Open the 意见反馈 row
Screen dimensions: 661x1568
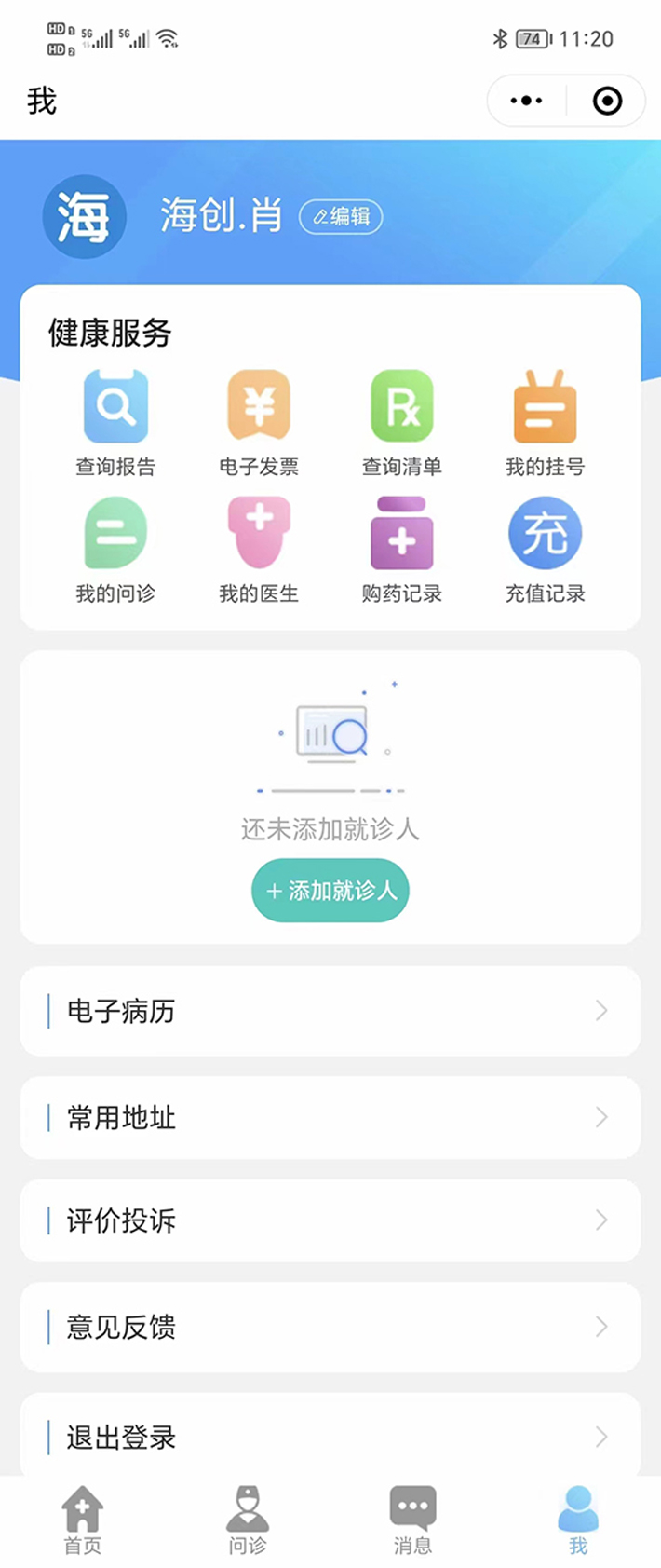click(x=330, y=1327)
